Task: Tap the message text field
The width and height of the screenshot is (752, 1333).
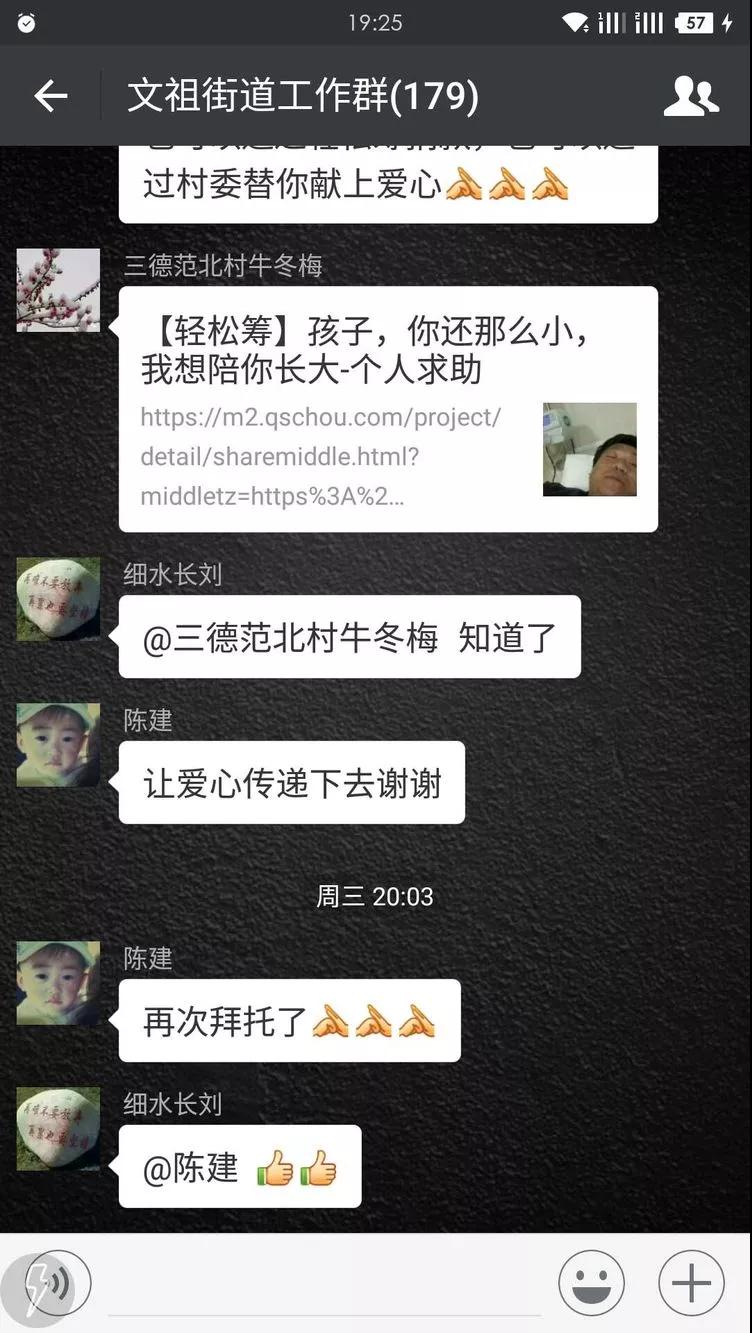Action: click(x=325, y=1285)
